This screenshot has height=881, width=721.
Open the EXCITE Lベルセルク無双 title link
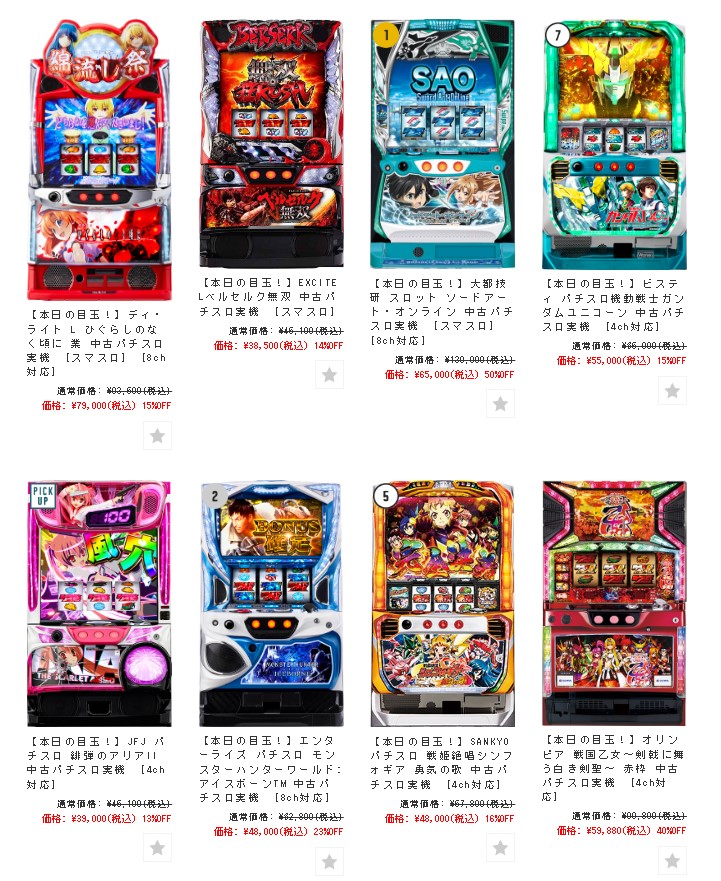270,297
